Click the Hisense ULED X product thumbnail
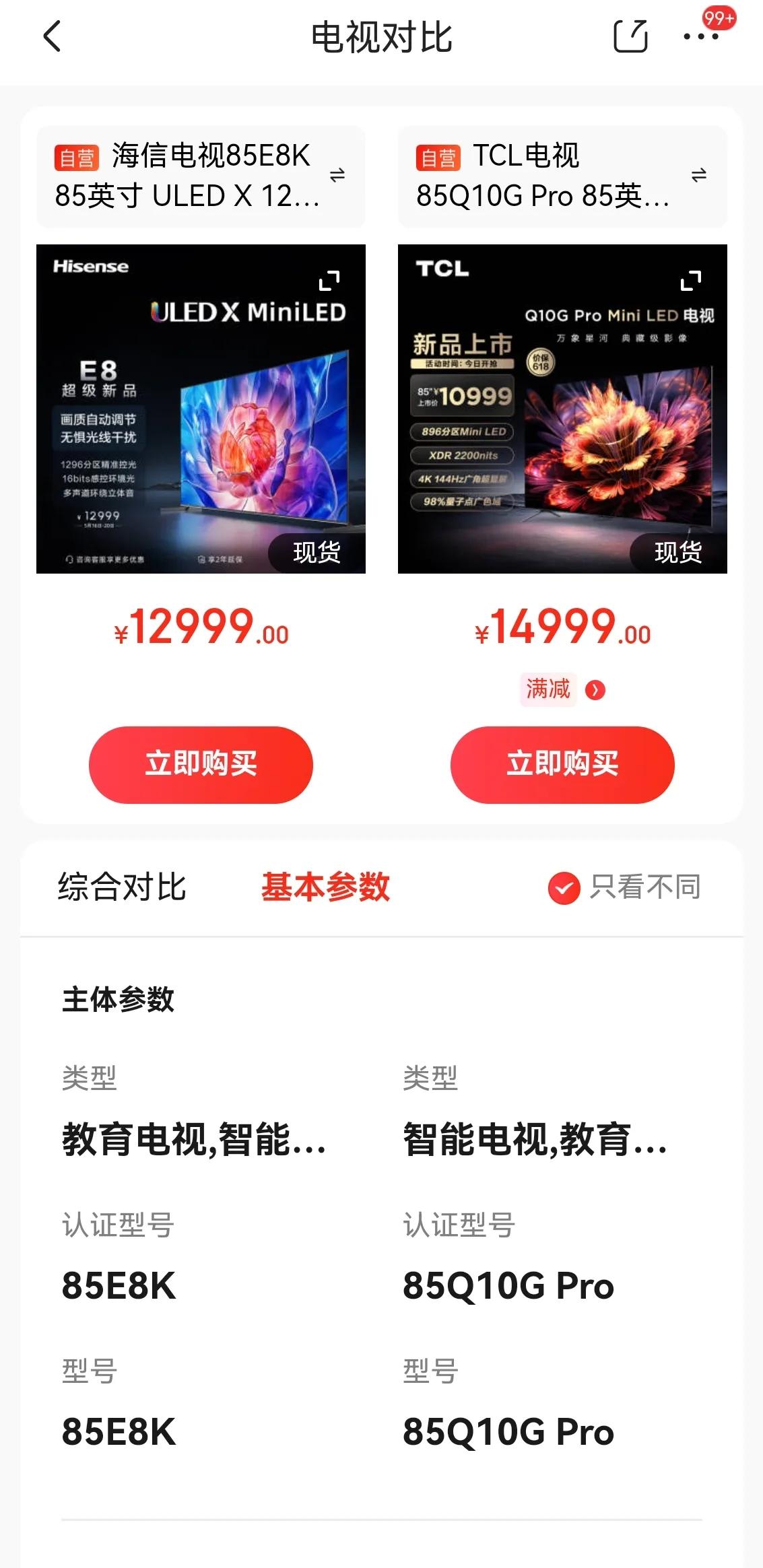 [201, 409]
